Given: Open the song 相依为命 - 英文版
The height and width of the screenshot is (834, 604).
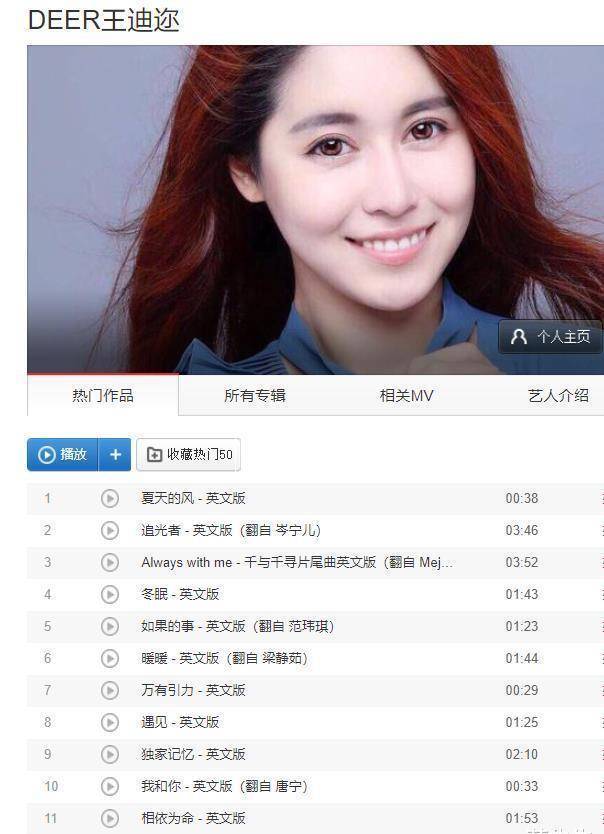Looking at the screenshot, I should click(193, 818).
